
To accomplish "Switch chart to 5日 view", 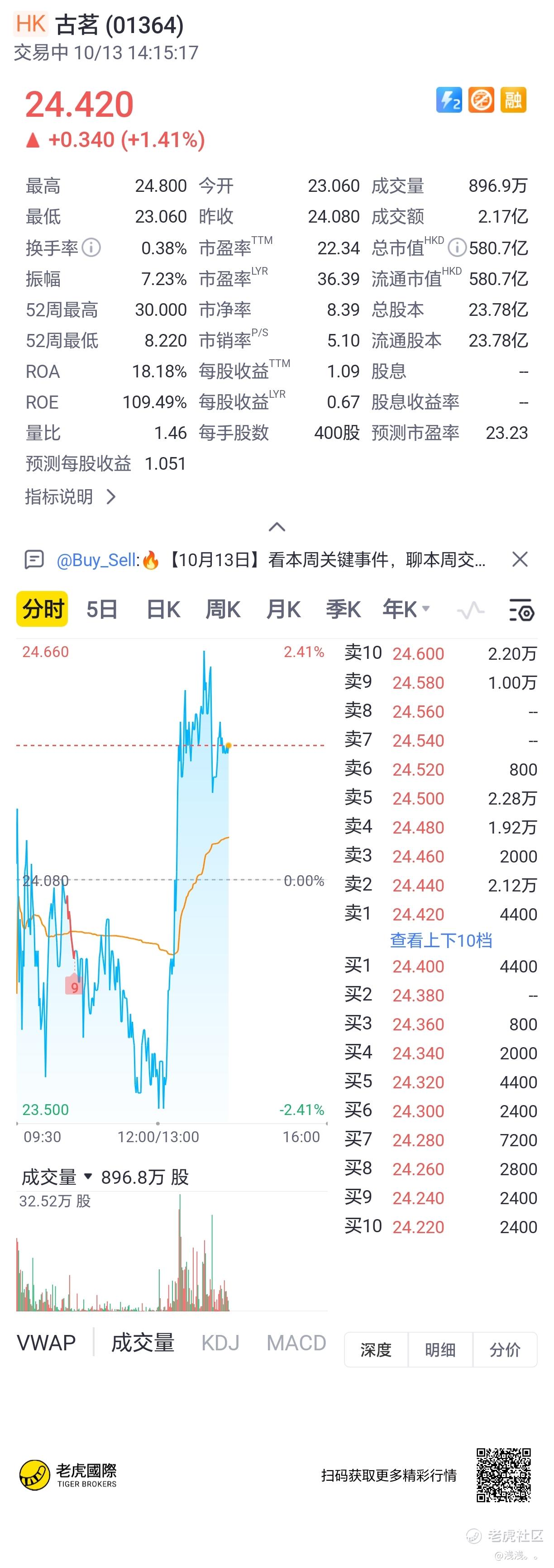I will (102, 609).
